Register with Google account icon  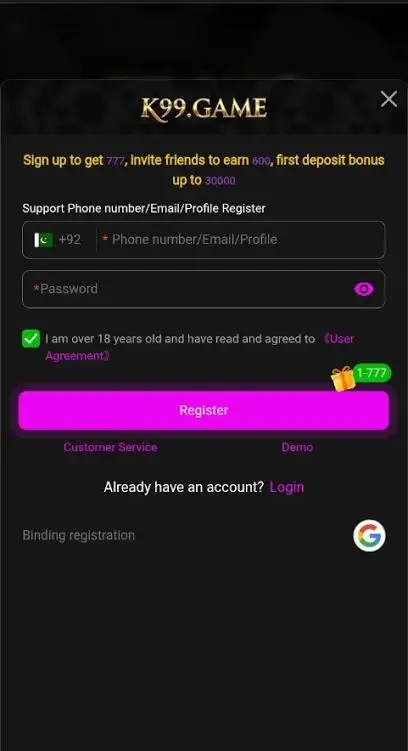tap(369, 535)
